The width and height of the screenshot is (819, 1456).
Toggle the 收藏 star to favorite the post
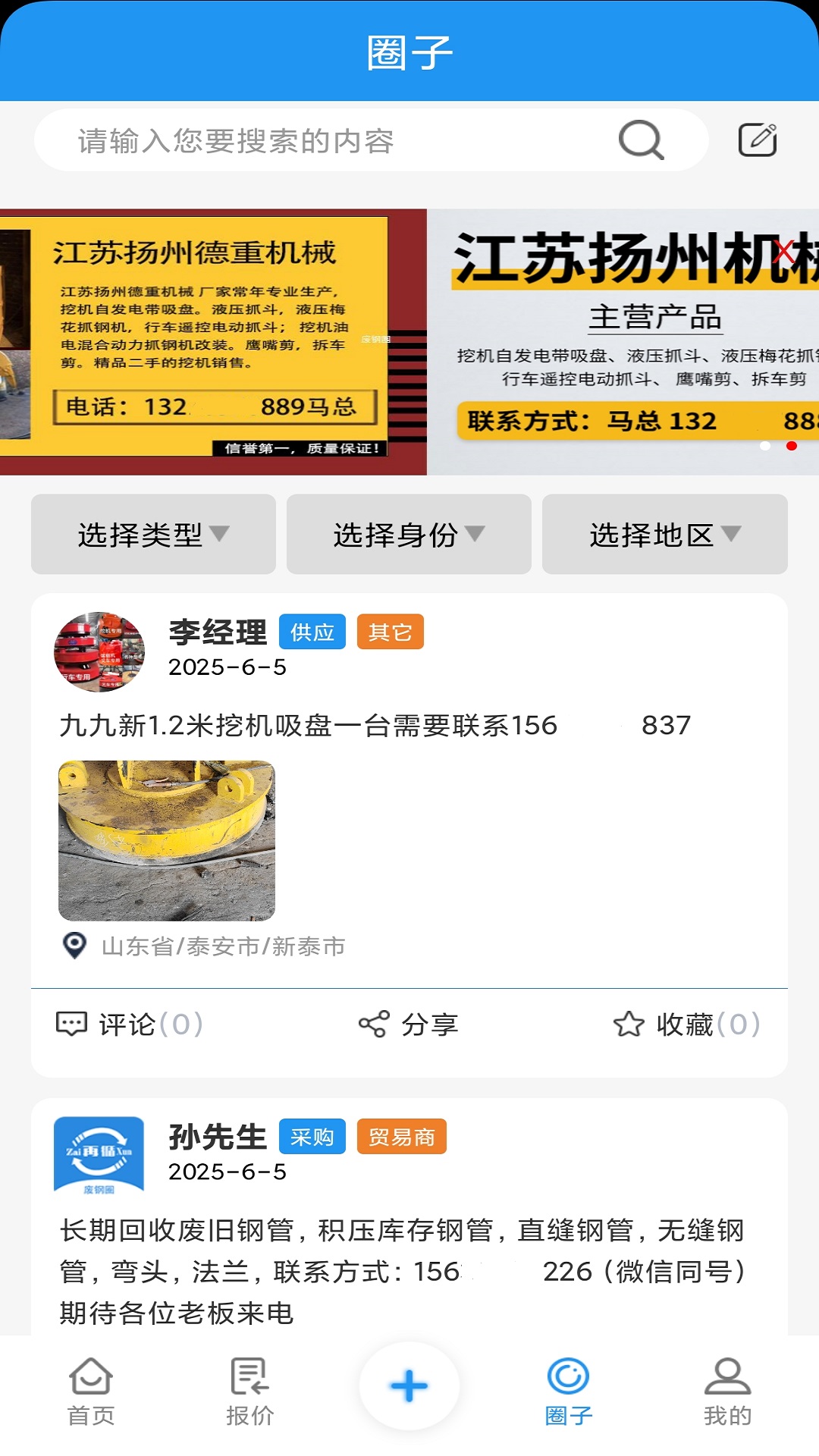(629, 1025)
